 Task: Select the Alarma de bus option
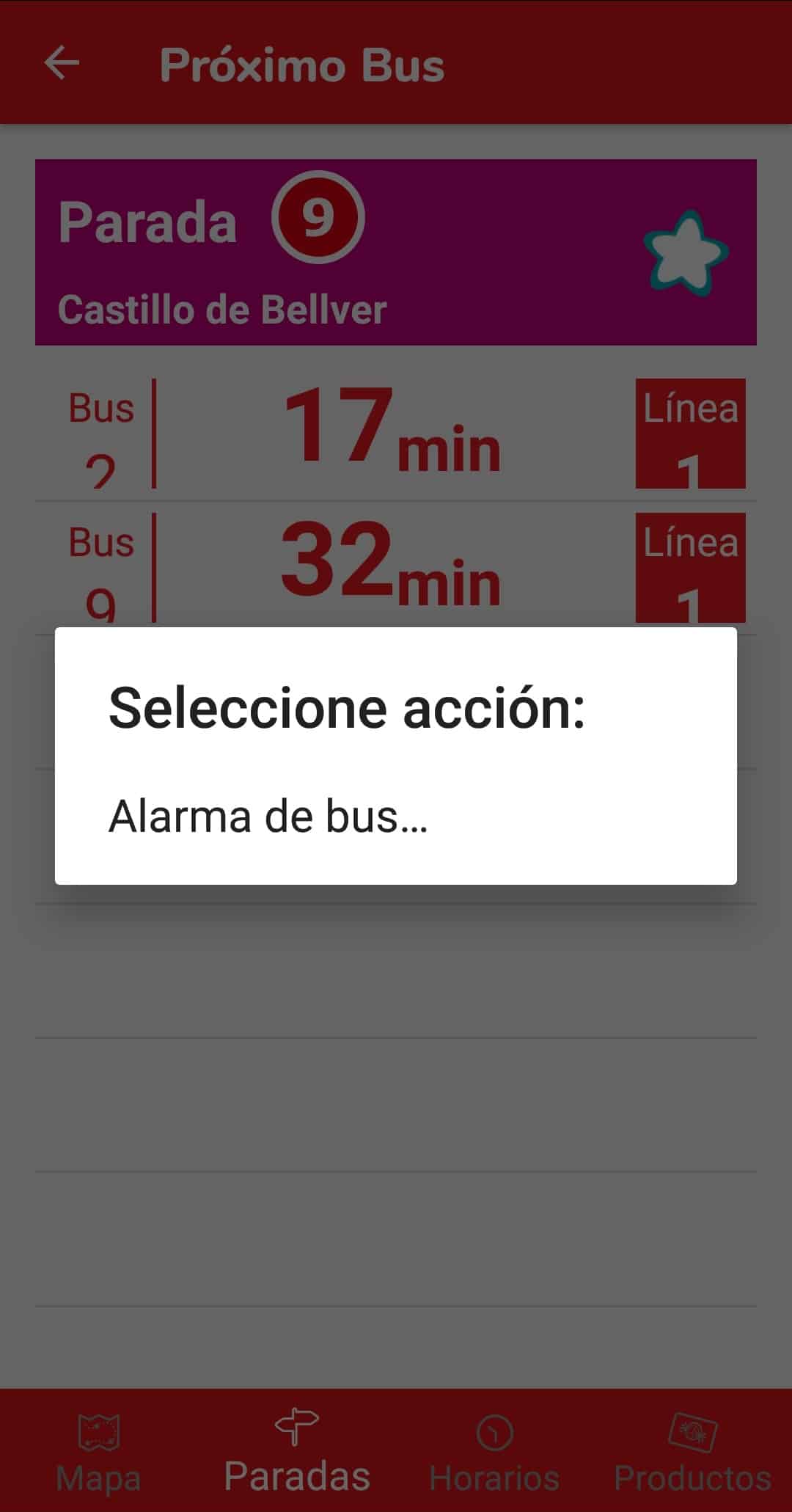pyautogui.click(x=268, y=816)
